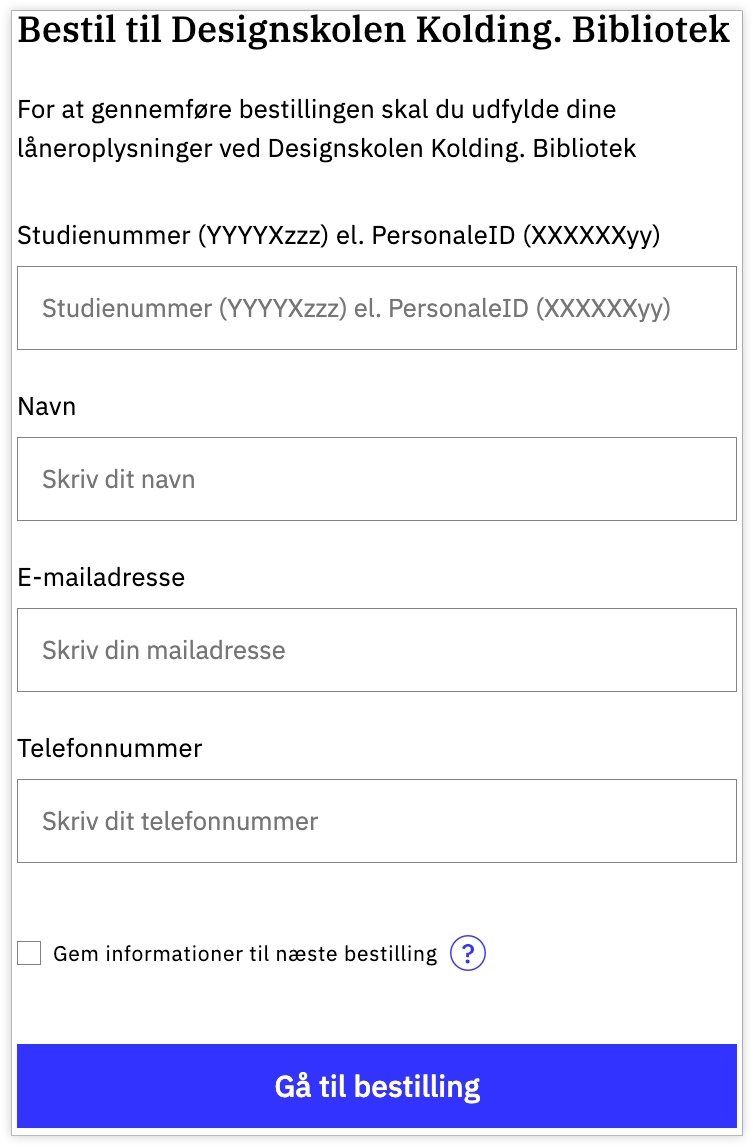
Task: Tap the Navn text field
Action: (x=376, y=479)
